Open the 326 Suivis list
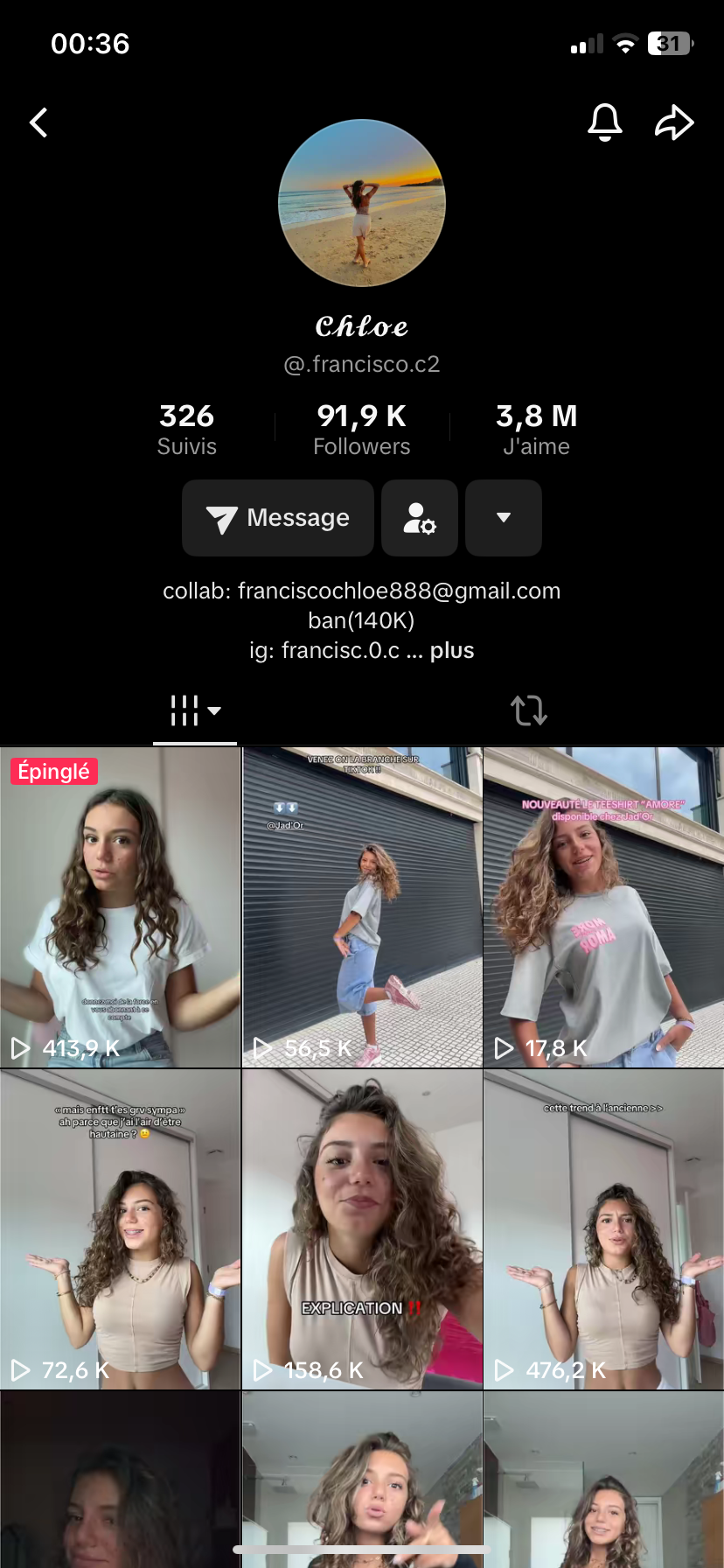 (x=186, y=429)
